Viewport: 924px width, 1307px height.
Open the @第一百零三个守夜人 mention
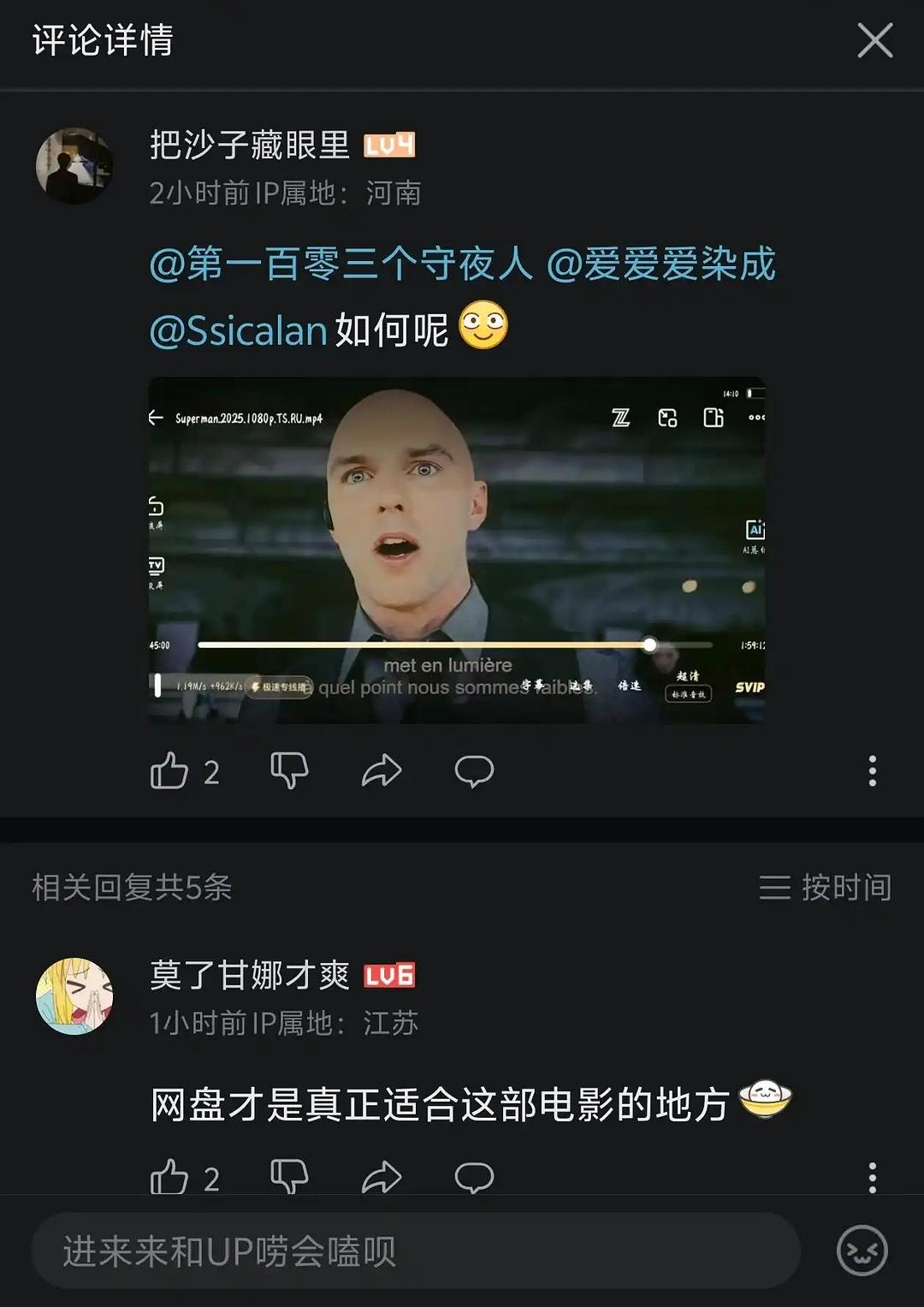click(x=341, y=264)
